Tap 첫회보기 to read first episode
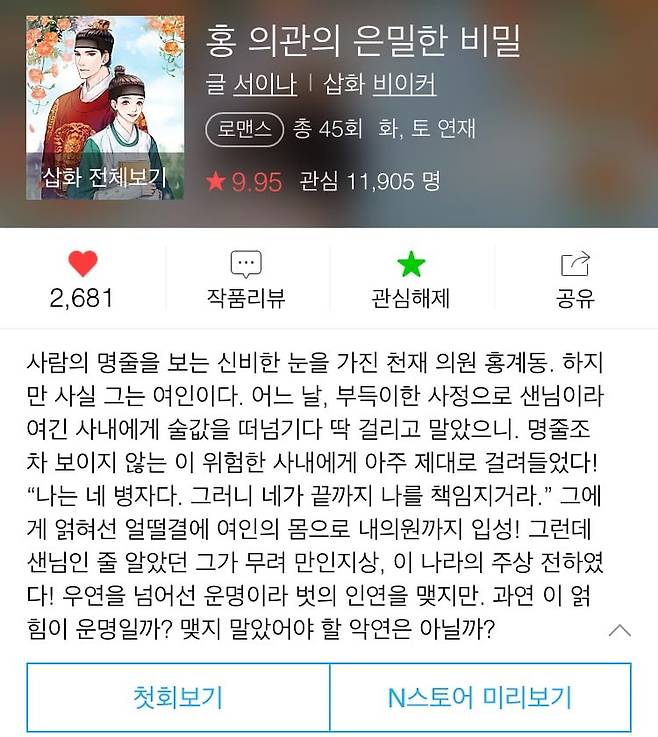This screenshot has width=658, height=737. (x=178, y=696)
